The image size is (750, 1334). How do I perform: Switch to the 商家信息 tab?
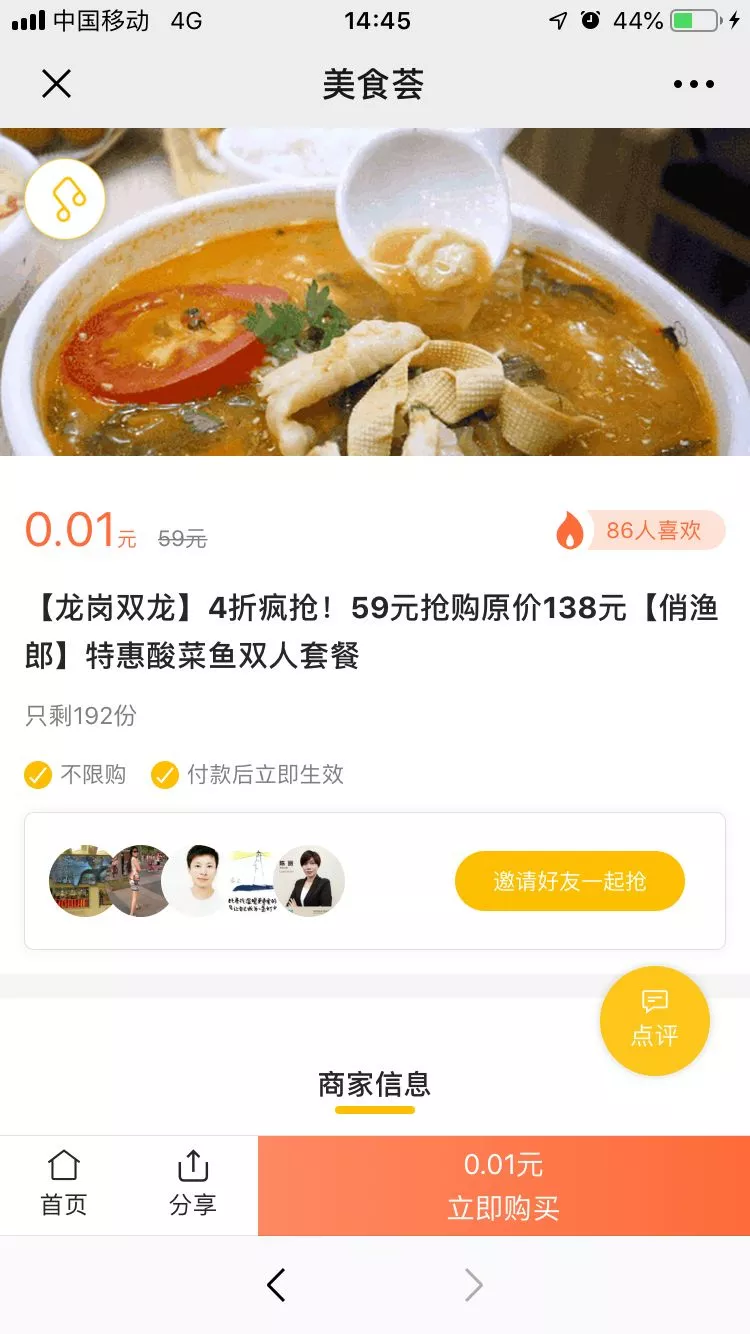pos(374,1085)
